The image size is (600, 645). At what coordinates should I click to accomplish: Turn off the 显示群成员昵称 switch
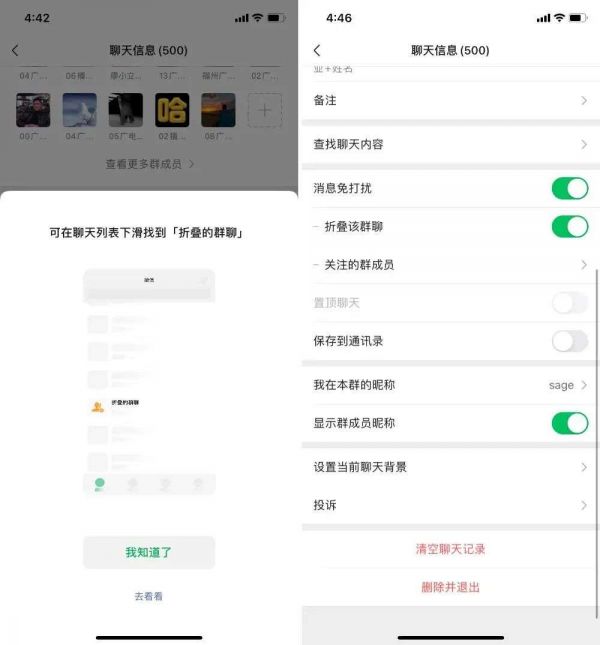click(569, 423)
